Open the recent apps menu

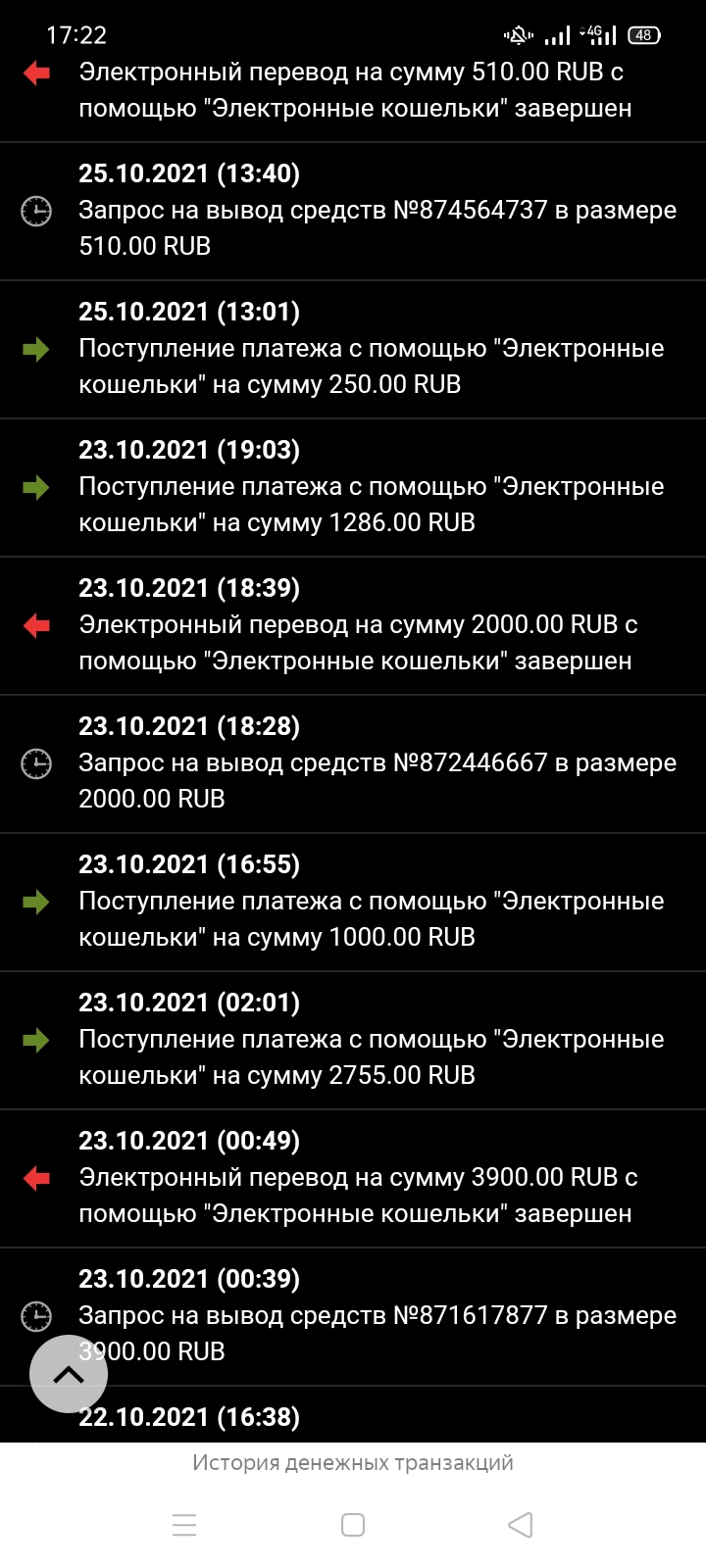tap(184, 1525)
